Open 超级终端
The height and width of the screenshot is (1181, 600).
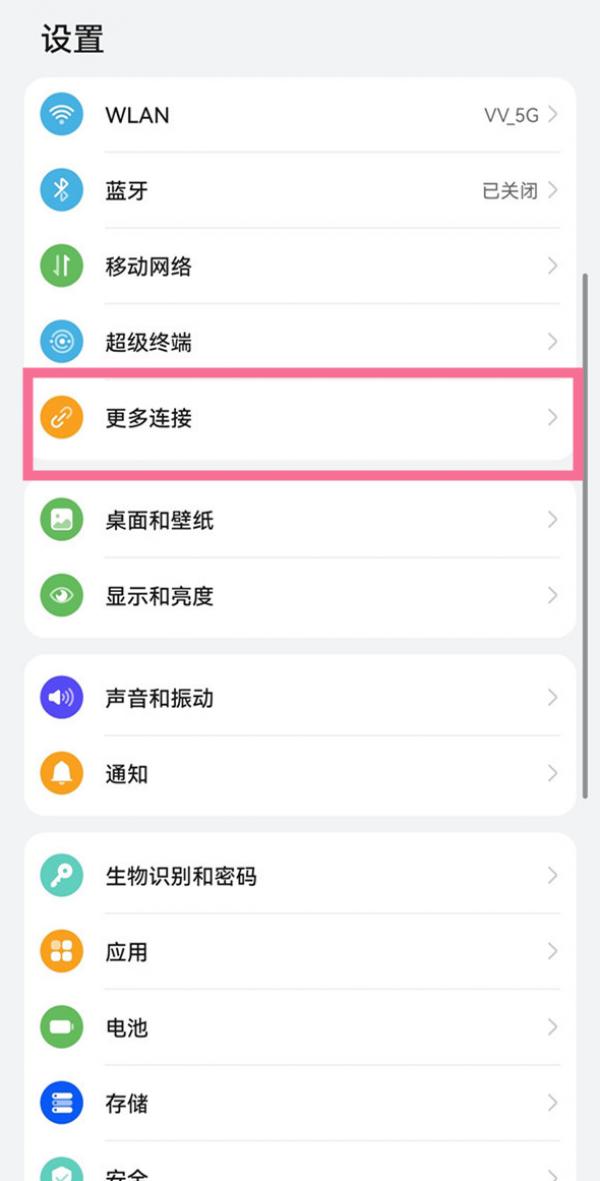tap(300, 342)
